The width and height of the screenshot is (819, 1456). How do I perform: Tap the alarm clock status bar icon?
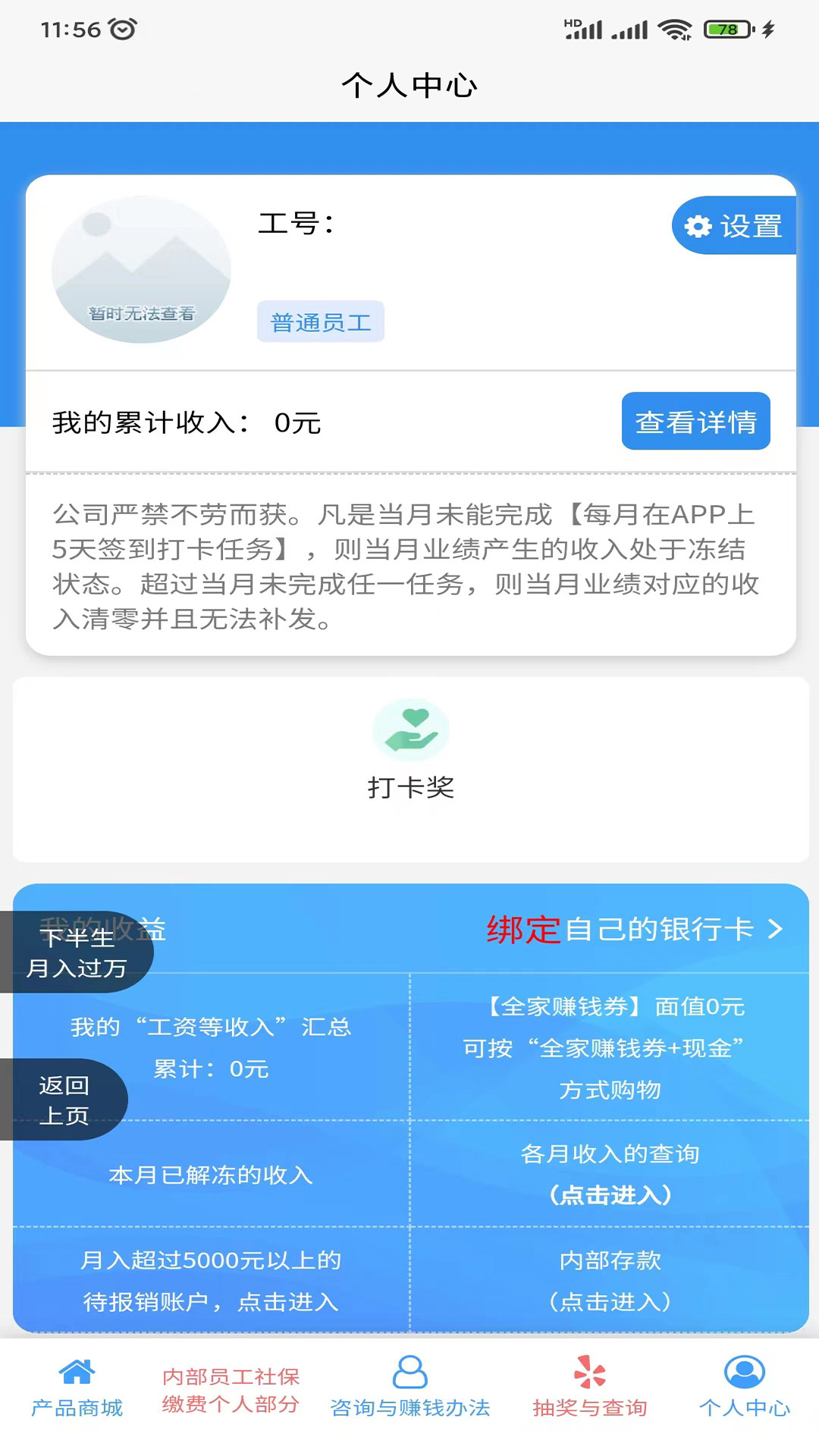point(121,29)
